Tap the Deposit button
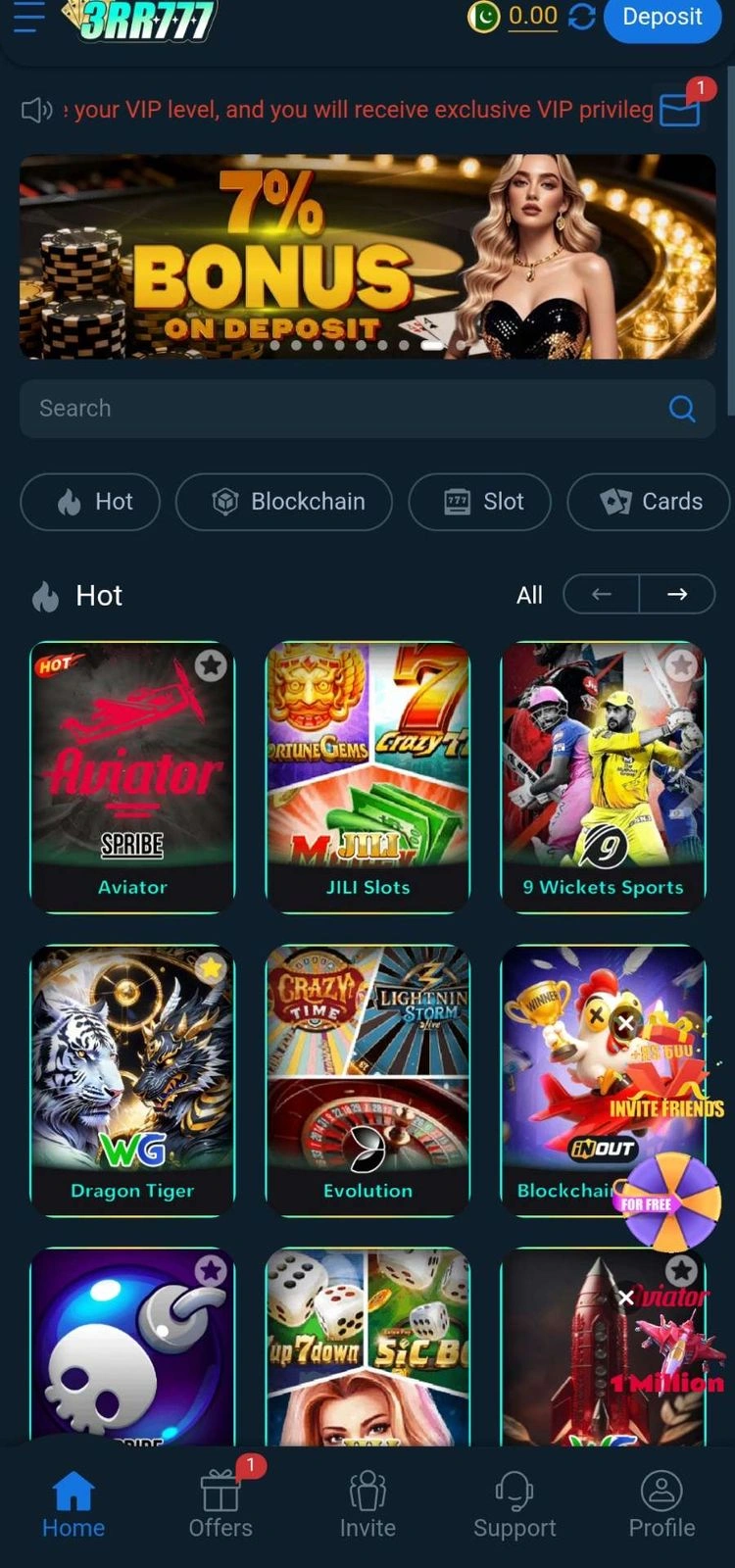Screen dimensions: 735x1568 tap(661, 18)
